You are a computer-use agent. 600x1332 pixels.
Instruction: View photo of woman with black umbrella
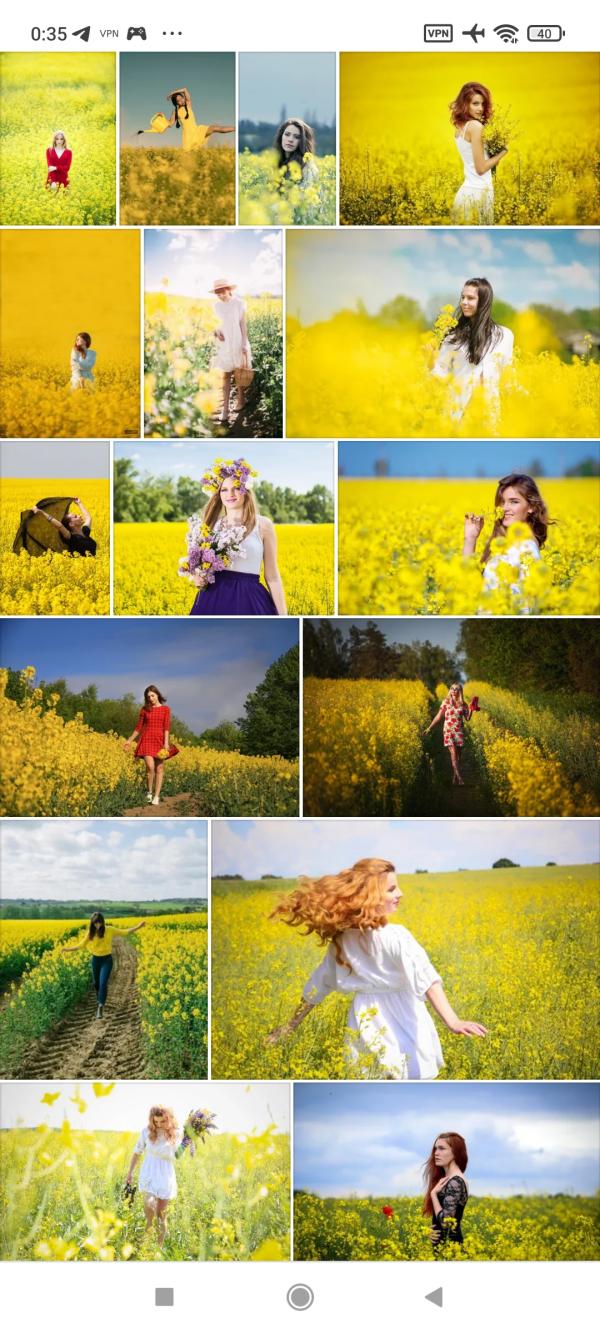point(55,528)
